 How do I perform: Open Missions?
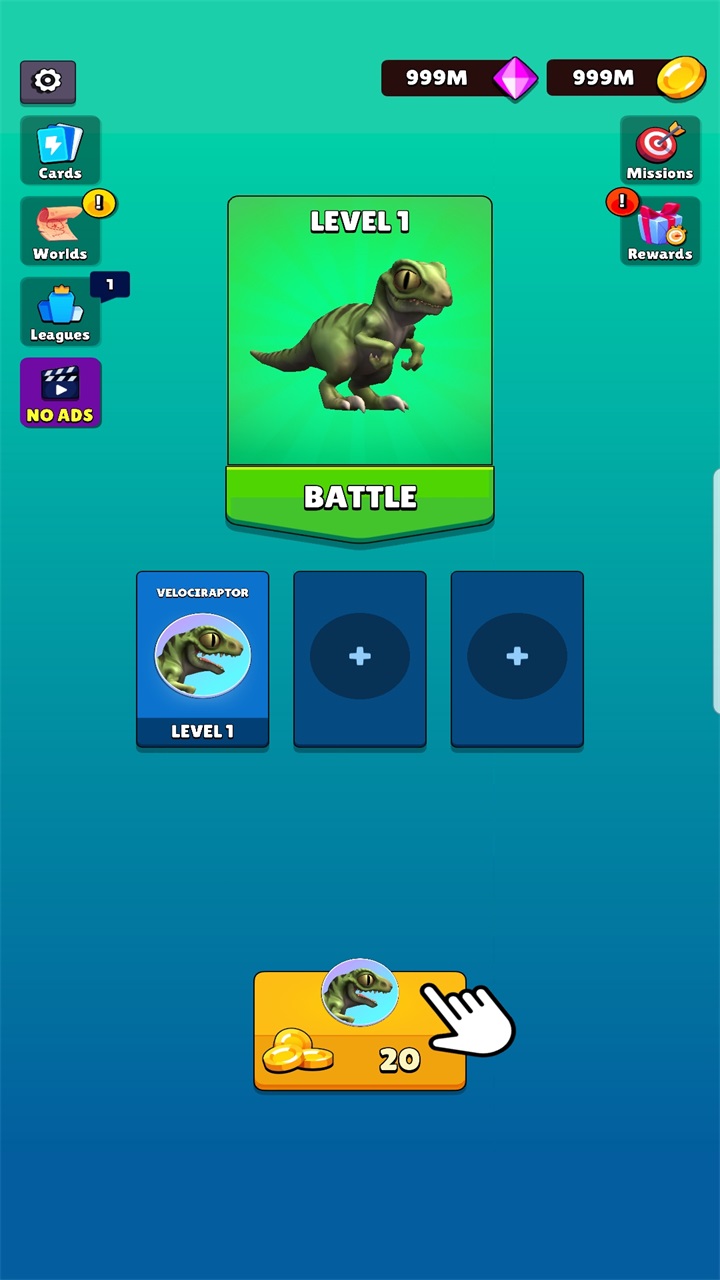coord(659,150)
